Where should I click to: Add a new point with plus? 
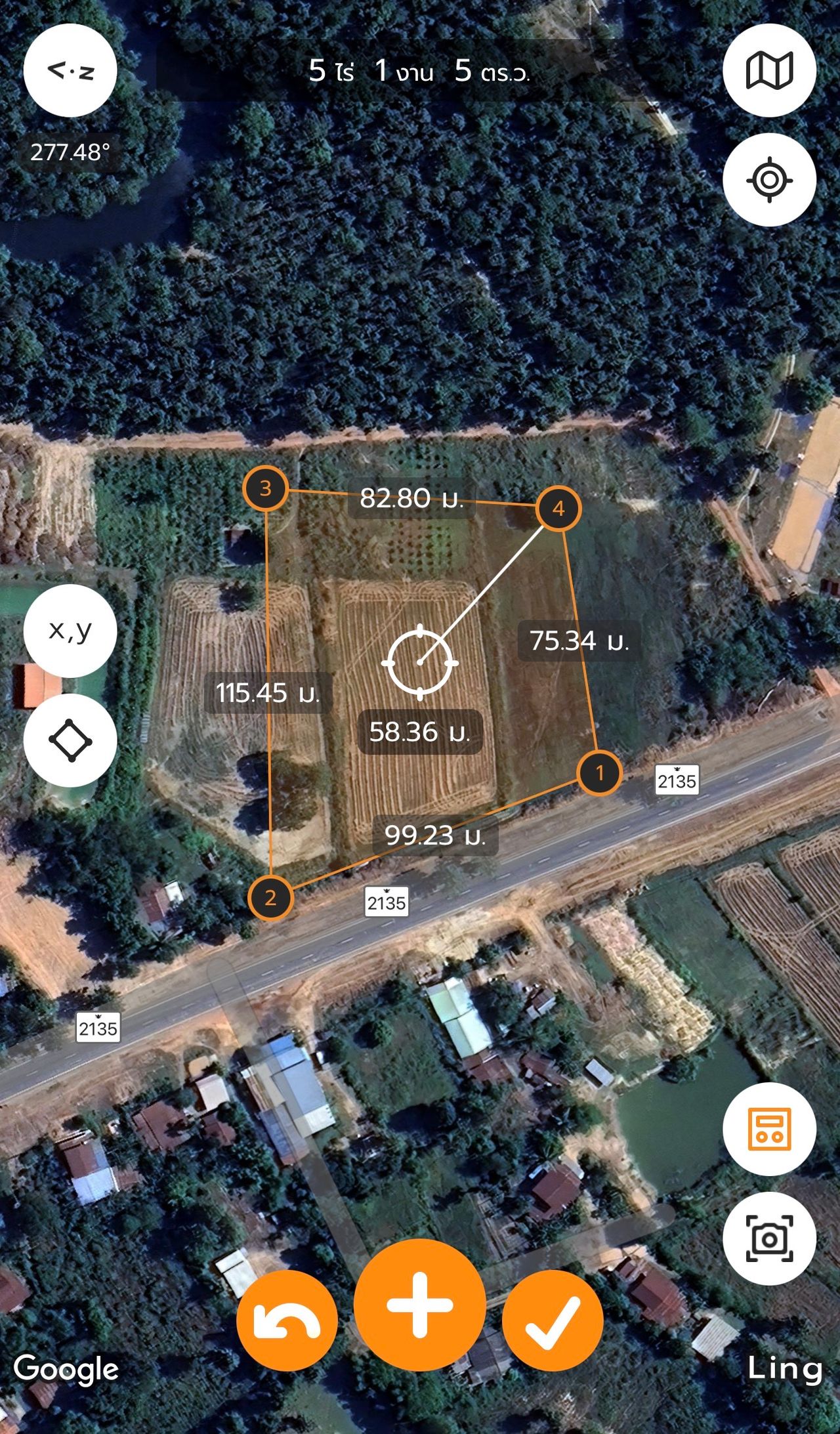[420, 1305]
